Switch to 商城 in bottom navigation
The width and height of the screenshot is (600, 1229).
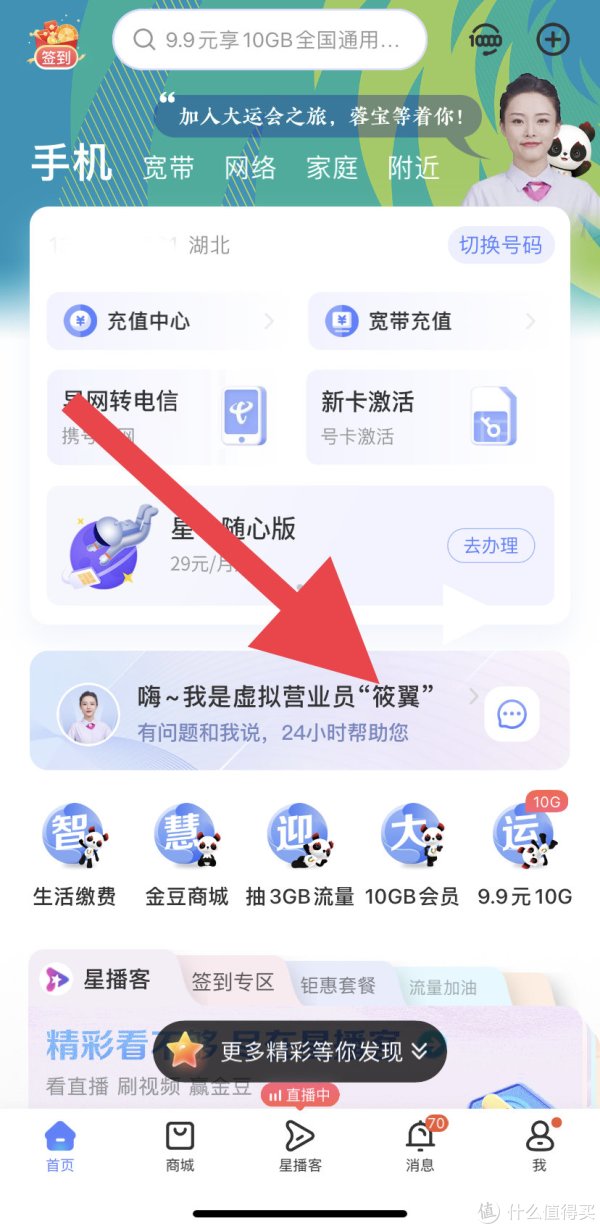tap(180, 1146)
